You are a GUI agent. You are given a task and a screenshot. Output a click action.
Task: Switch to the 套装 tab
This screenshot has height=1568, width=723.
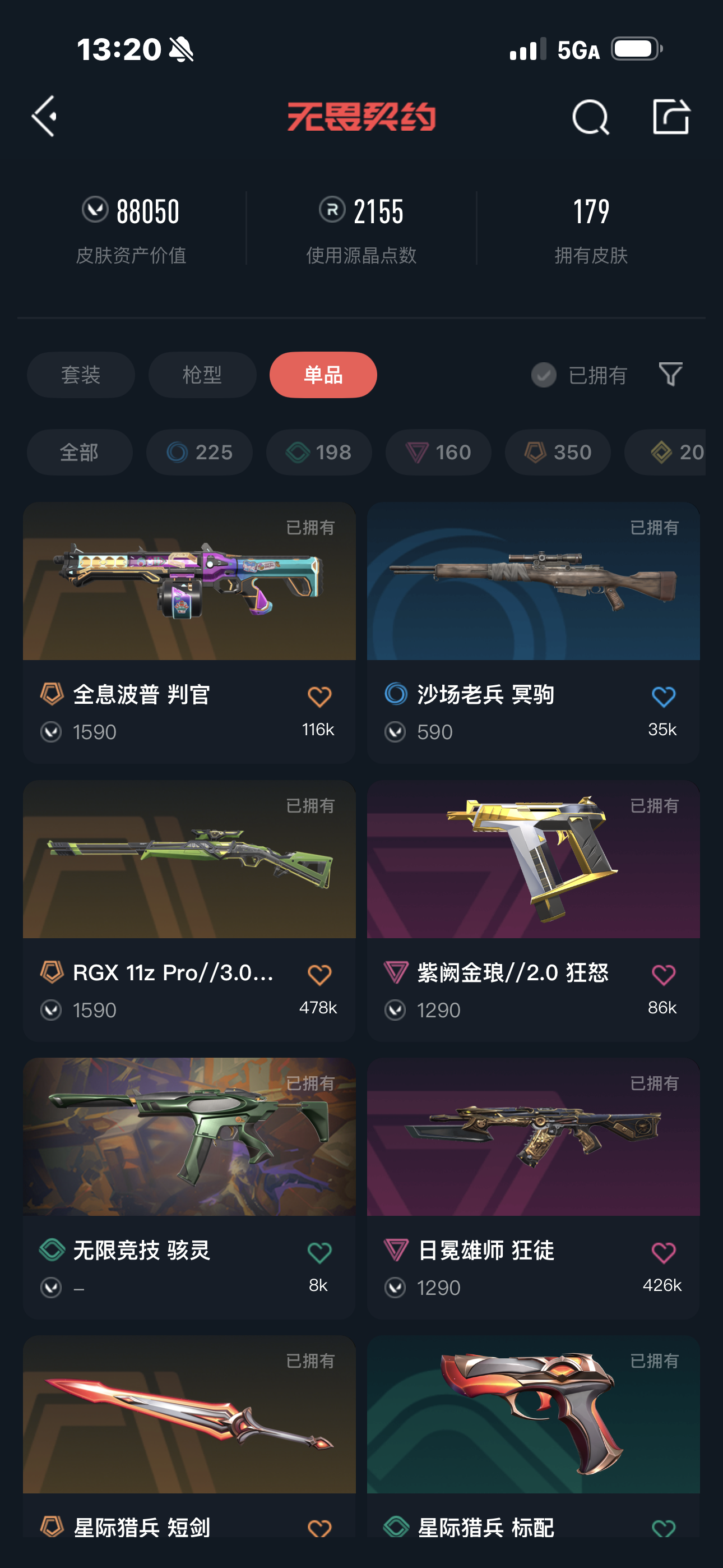(80, 375)
